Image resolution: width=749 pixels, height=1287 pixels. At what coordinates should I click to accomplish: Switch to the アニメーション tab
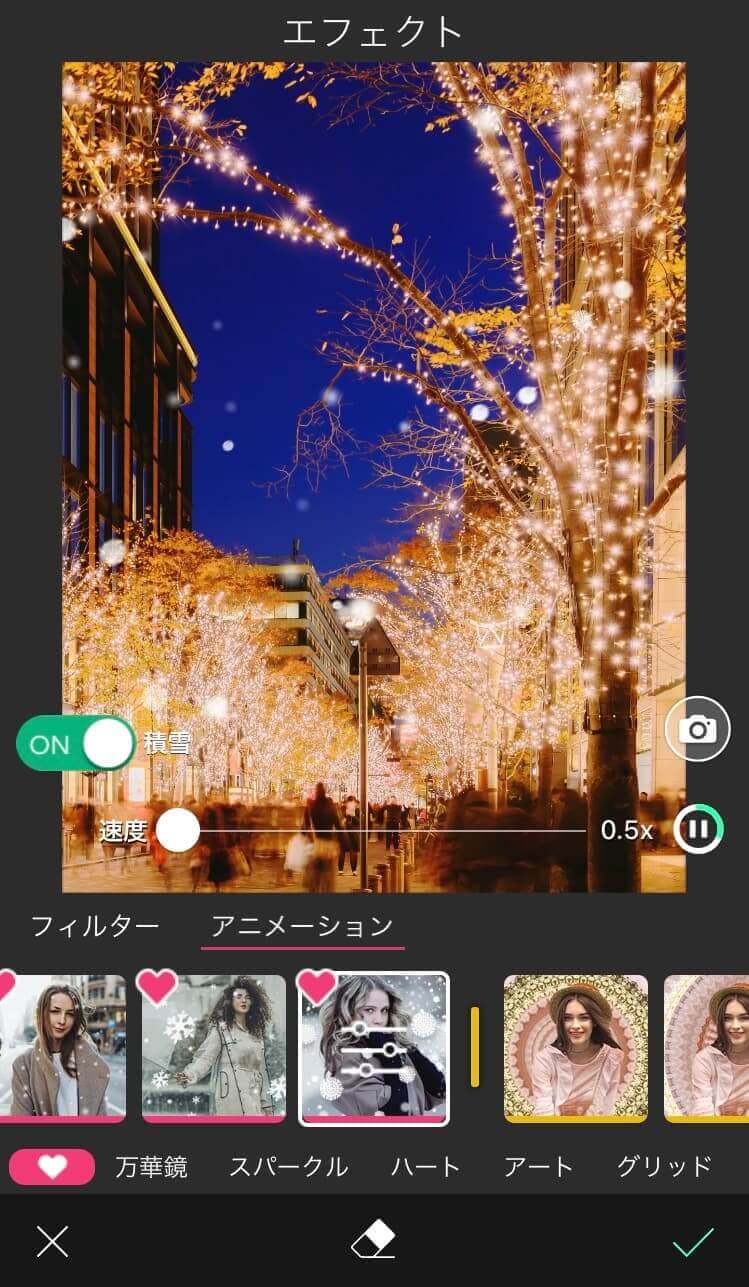click(x=302, y=926)
